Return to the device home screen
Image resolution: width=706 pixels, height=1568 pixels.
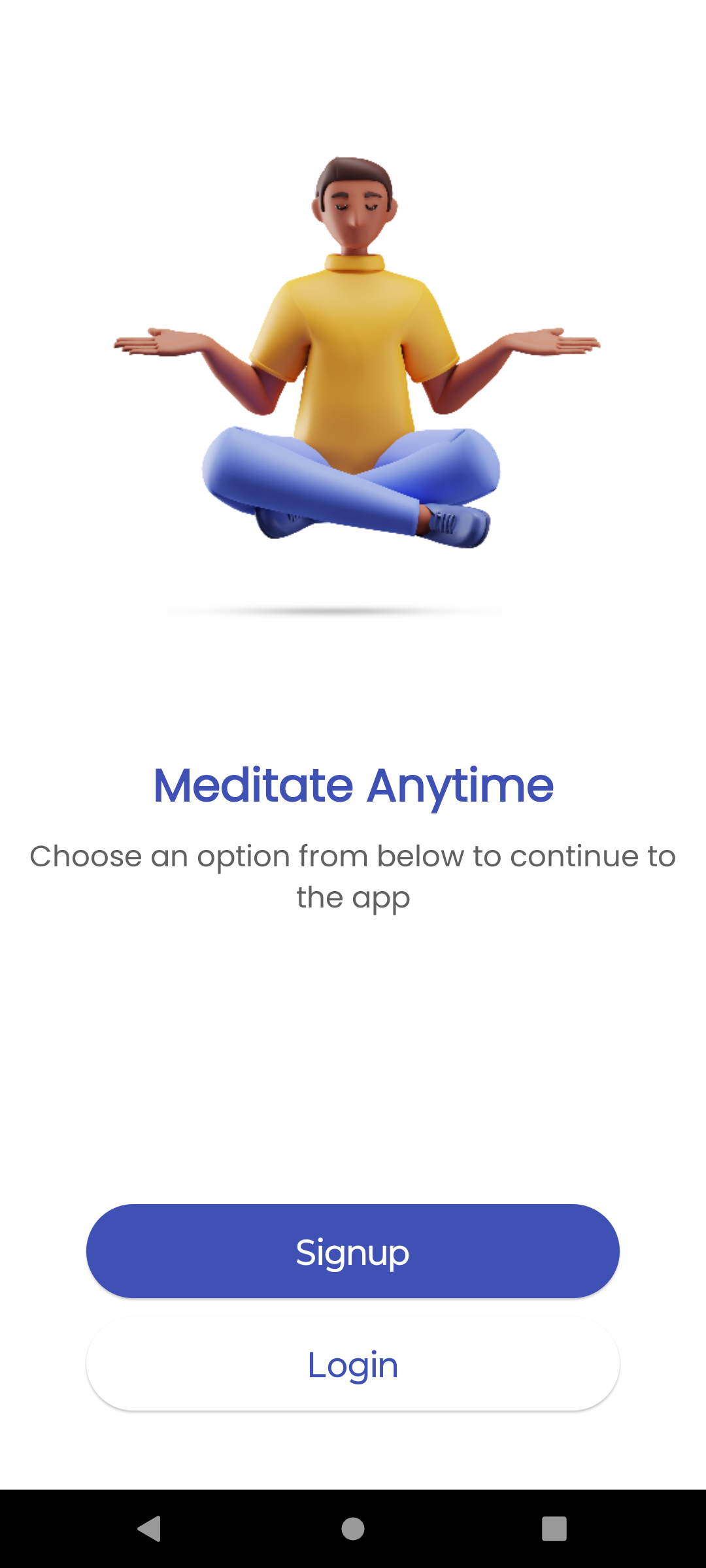353,1529
